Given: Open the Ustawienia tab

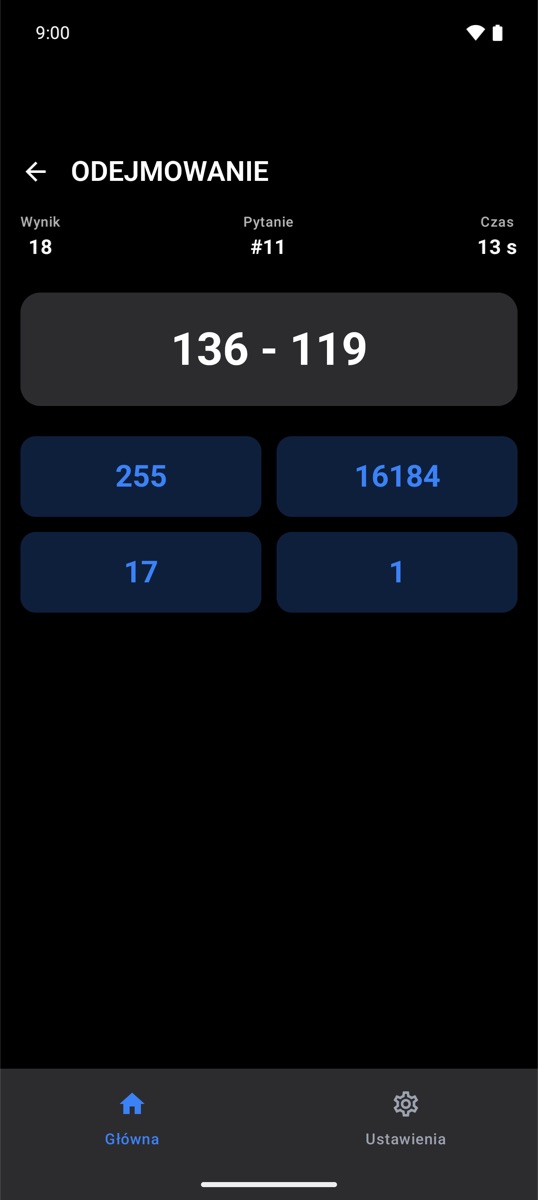Looking at the screenshot, I should [x=405, y=1119].
